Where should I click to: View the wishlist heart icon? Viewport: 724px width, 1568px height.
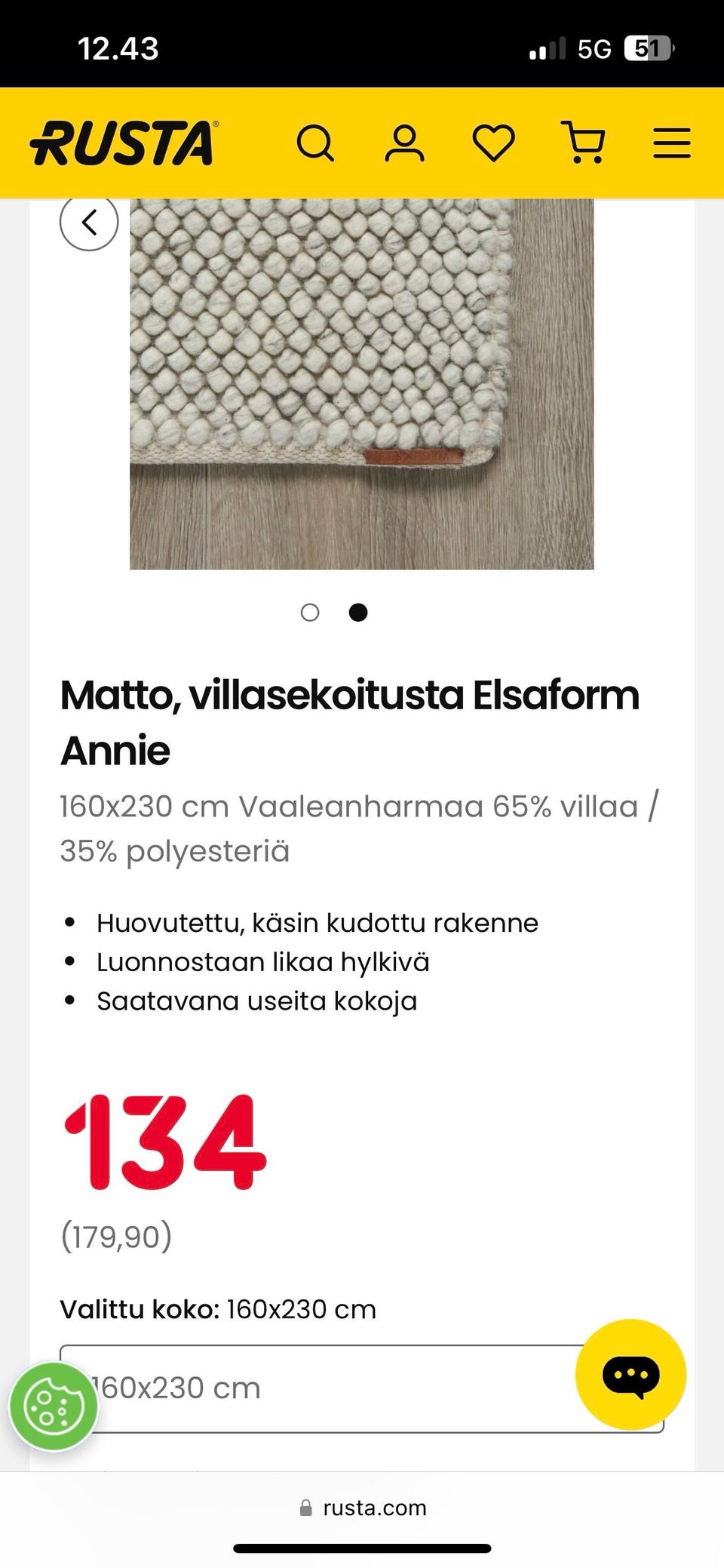493,143
